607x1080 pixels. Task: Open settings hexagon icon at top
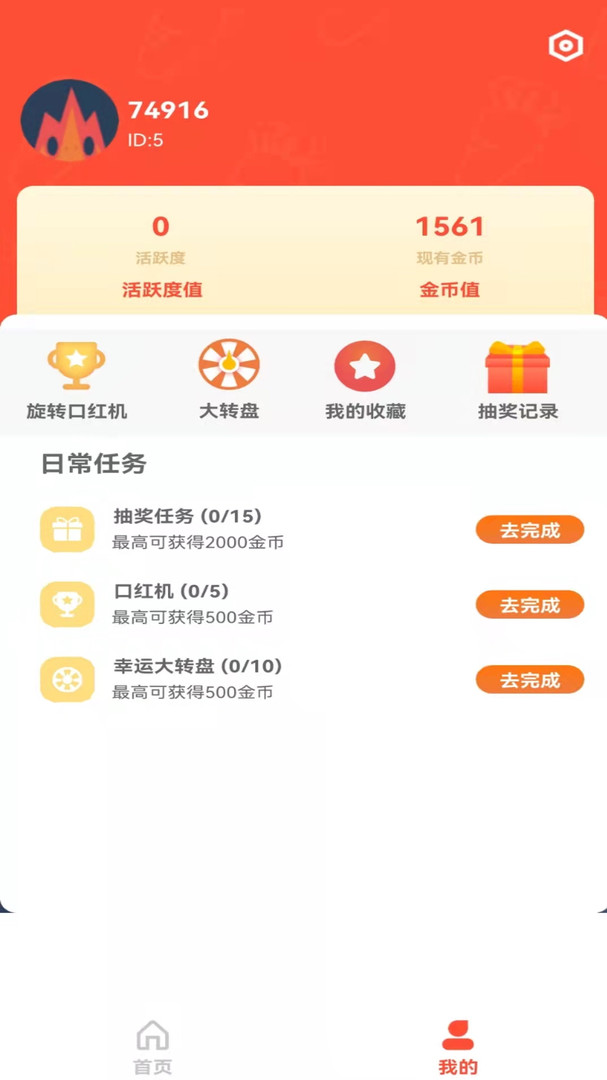click(x=566, y=46)
